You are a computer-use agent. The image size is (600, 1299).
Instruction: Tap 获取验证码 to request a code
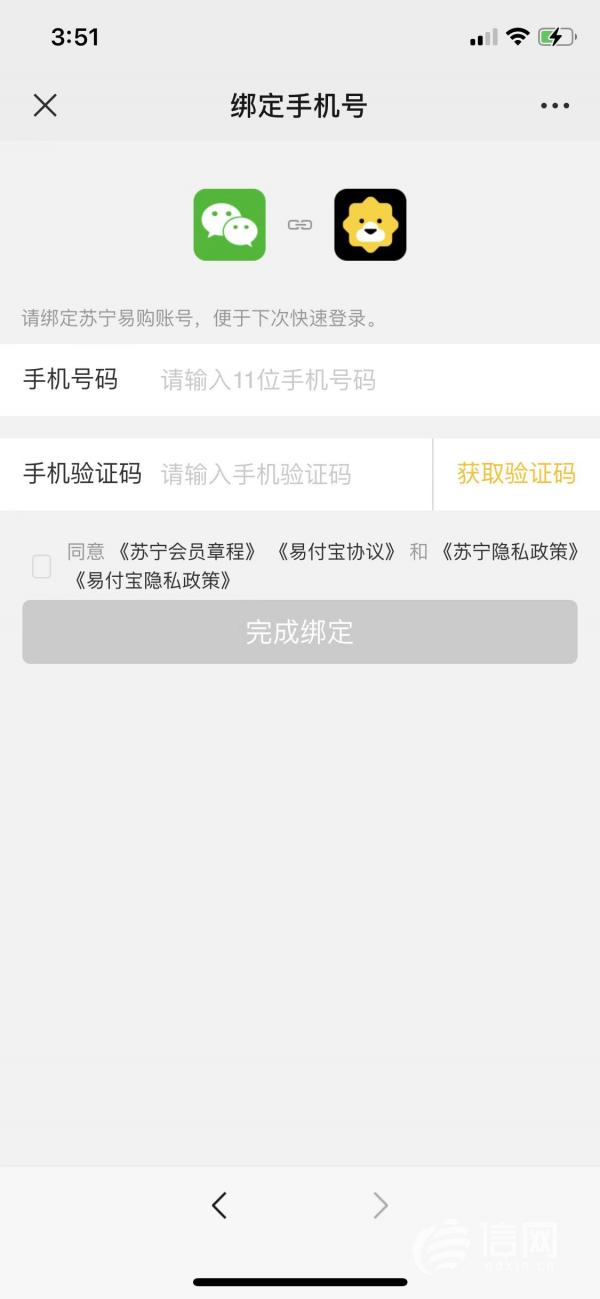click(x=516, y=474)
